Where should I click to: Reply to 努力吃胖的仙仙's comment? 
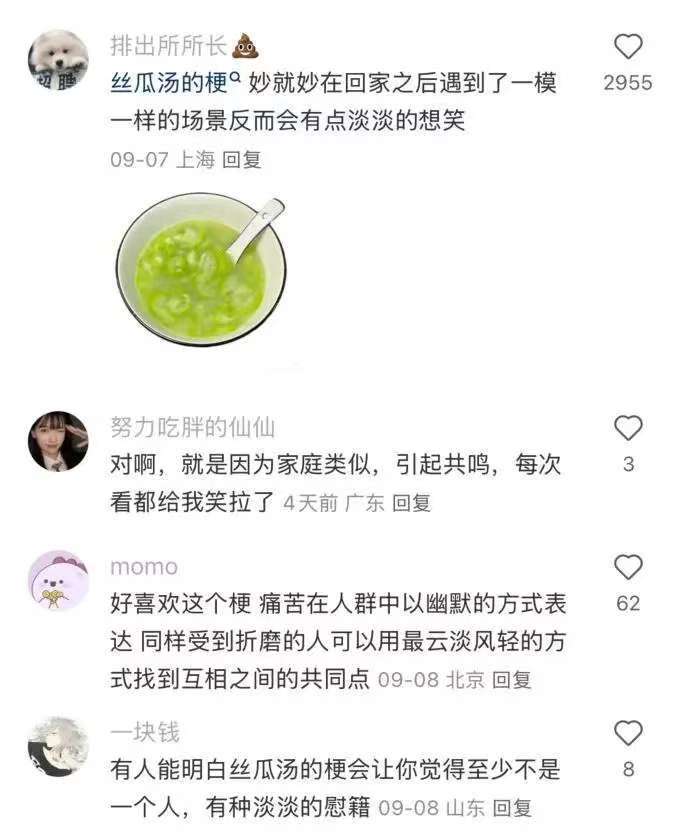click(x=411, y=503)
